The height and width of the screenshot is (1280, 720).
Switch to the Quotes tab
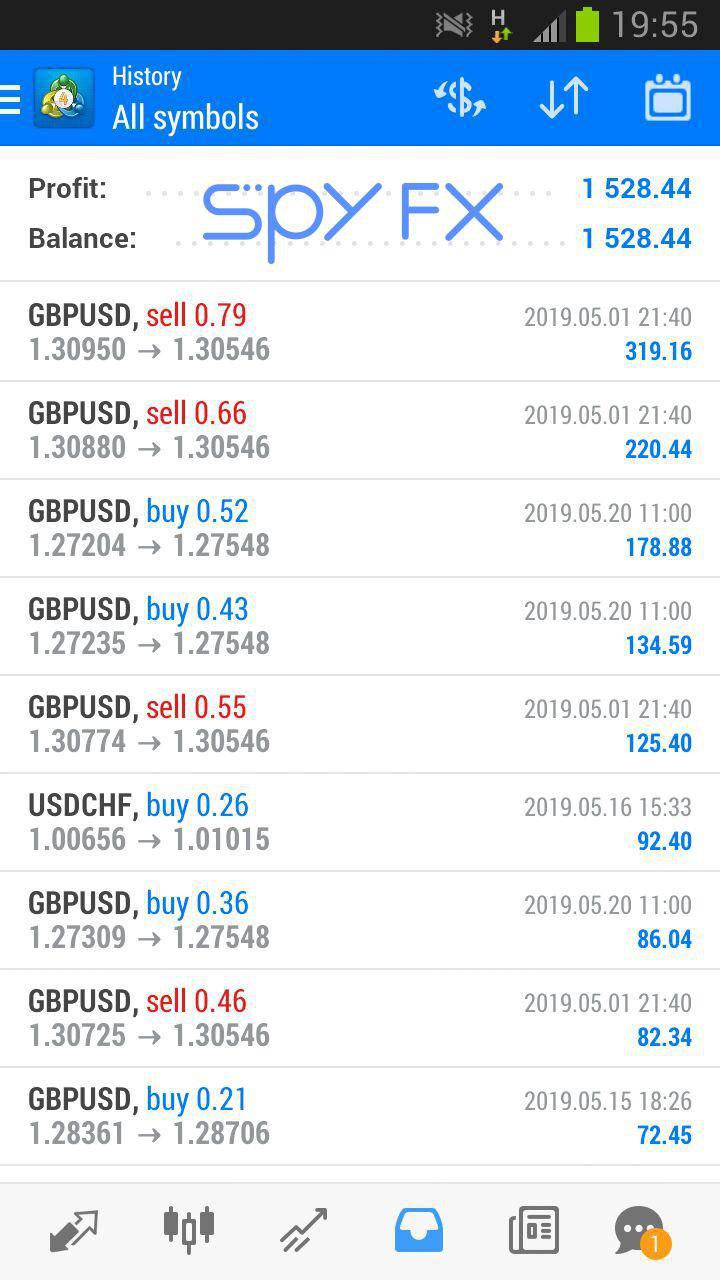[74, 1230]
